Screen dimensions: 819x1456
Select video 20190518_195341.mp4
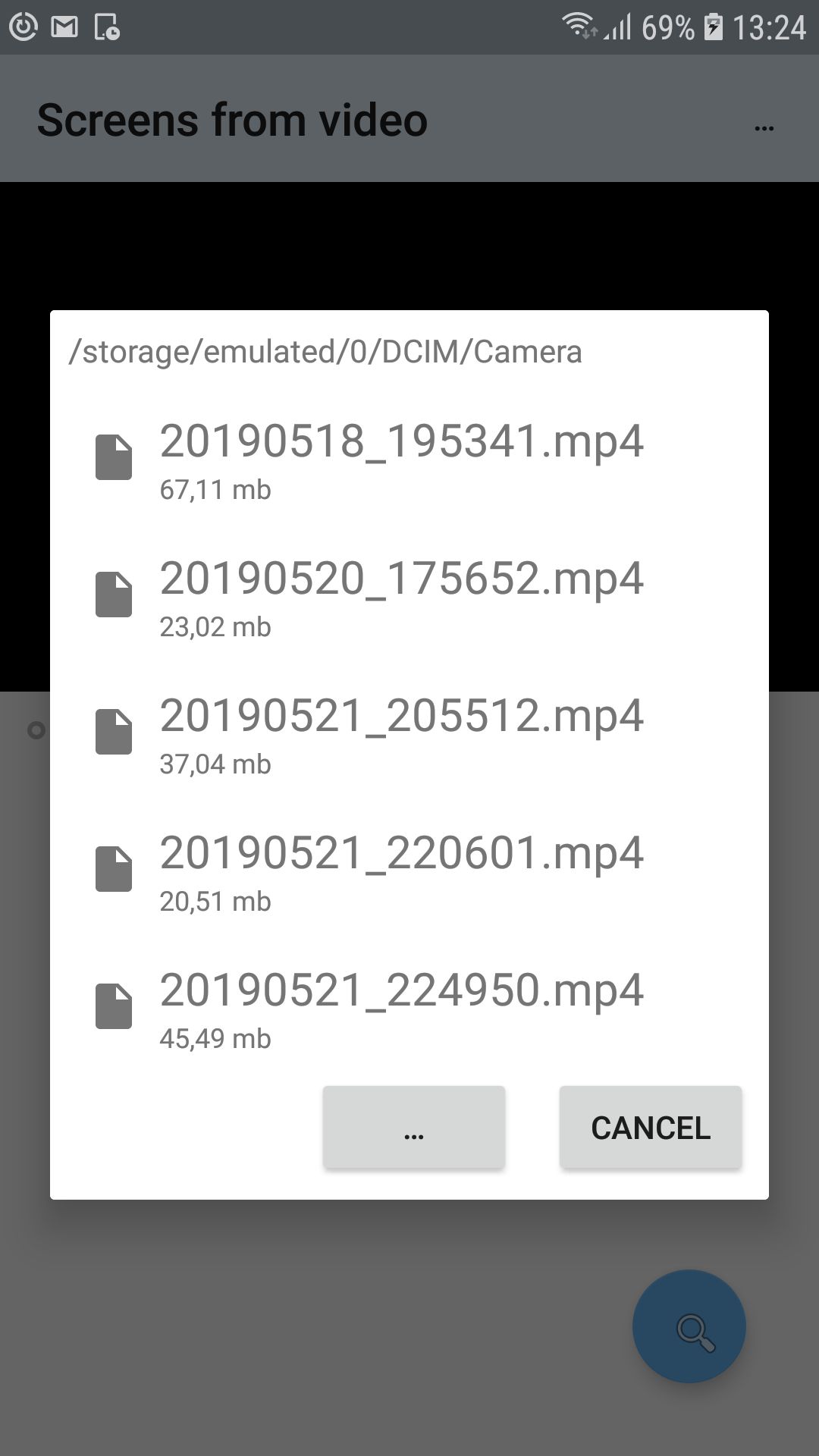point(401,457)
